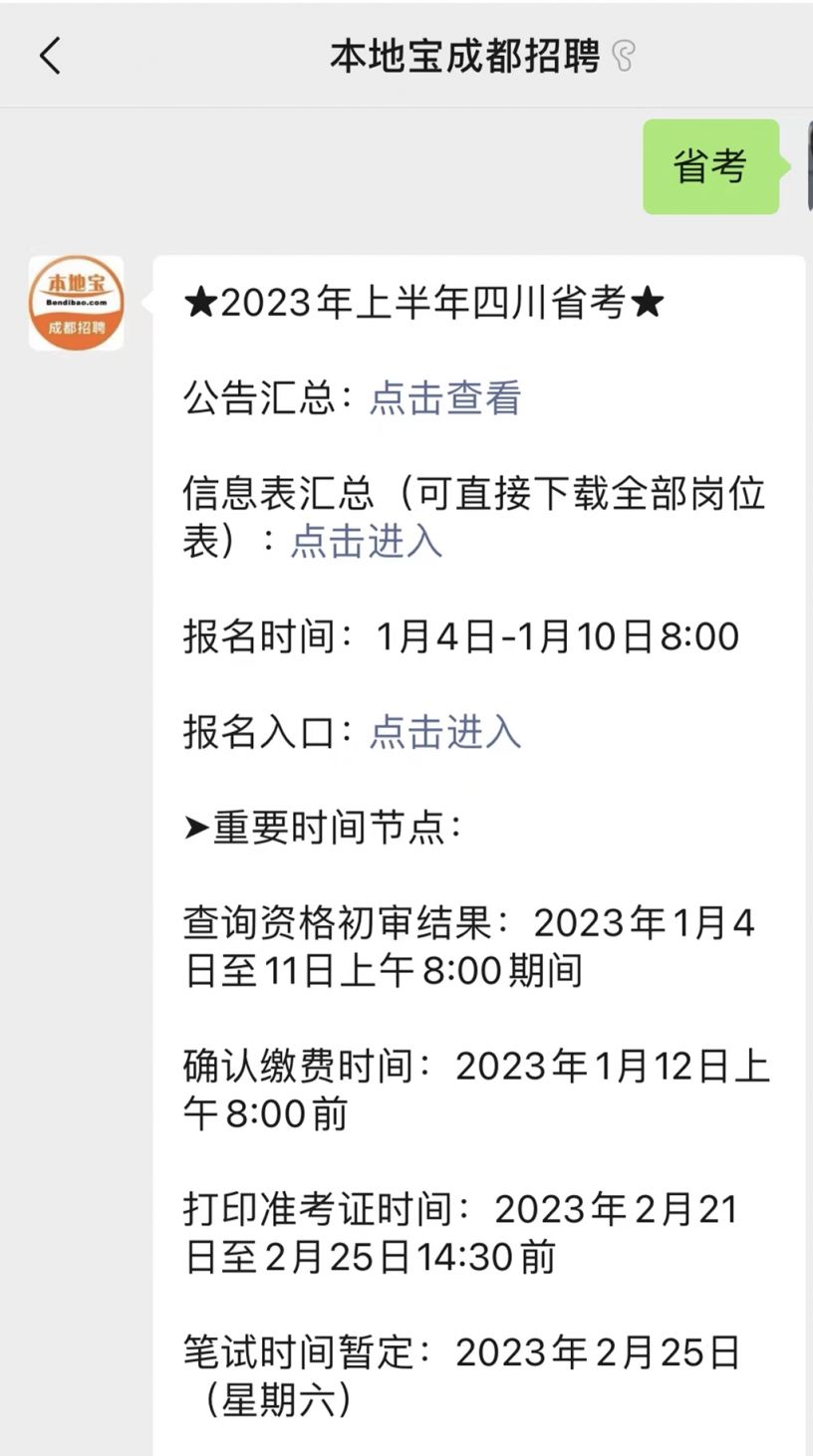This screenshot has width=813, height=1456.
Task: Go back with the top-left arrow
Action: 50,56
